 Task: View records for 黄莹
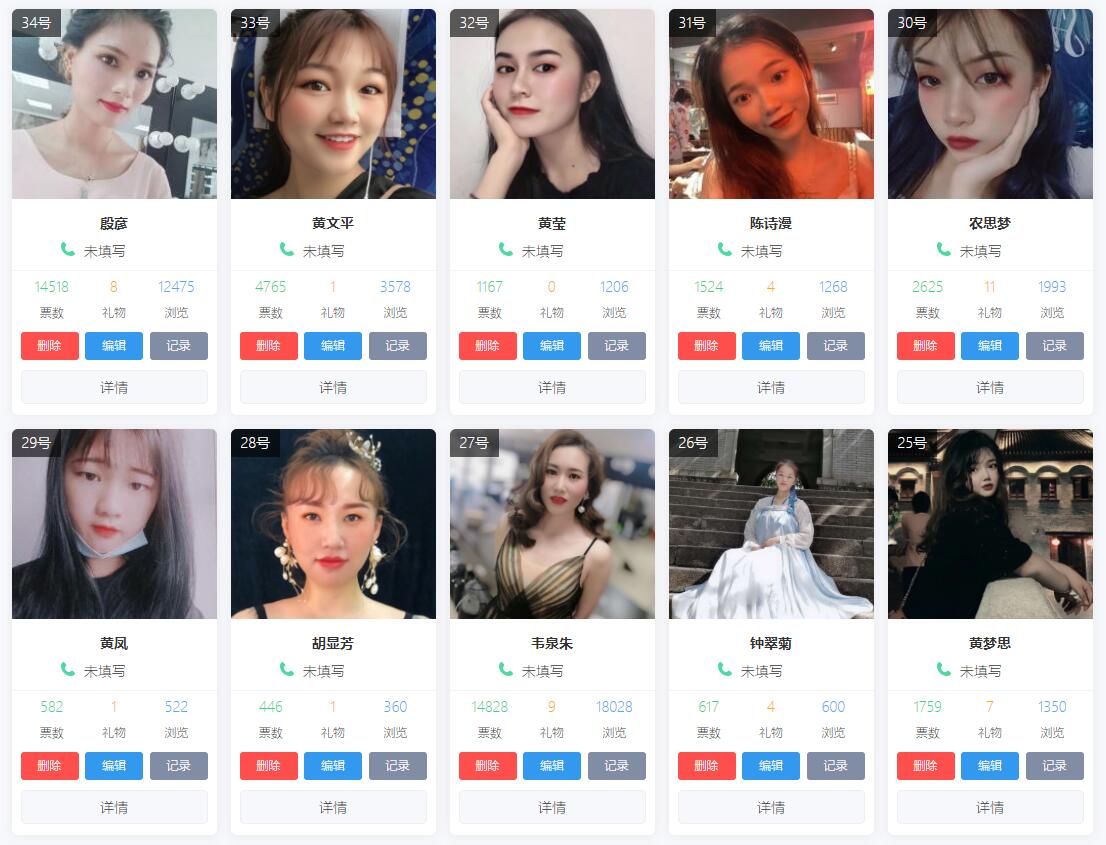(616, 346)
